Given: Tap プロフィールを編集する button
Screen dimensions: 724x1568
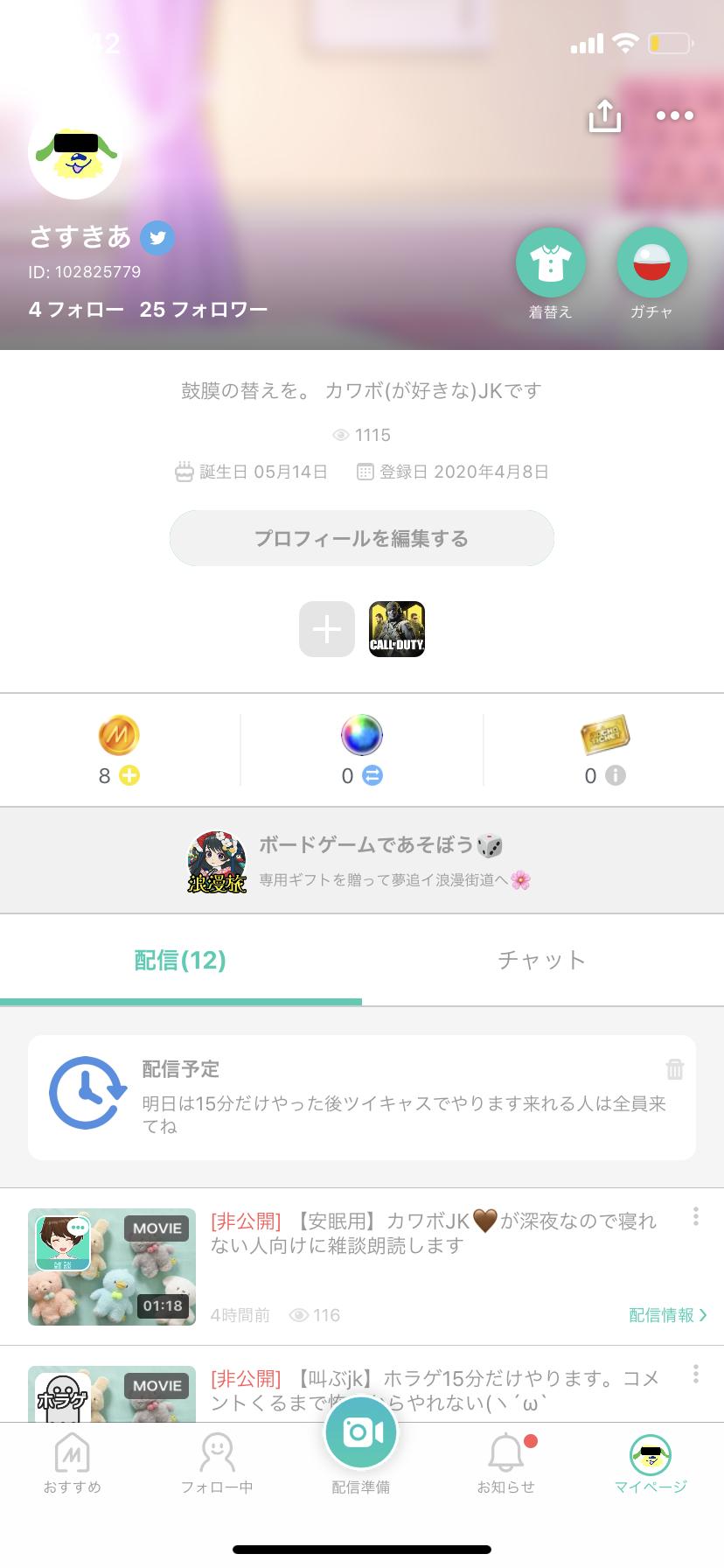Looking at the screenshot, I should (361, 538).
